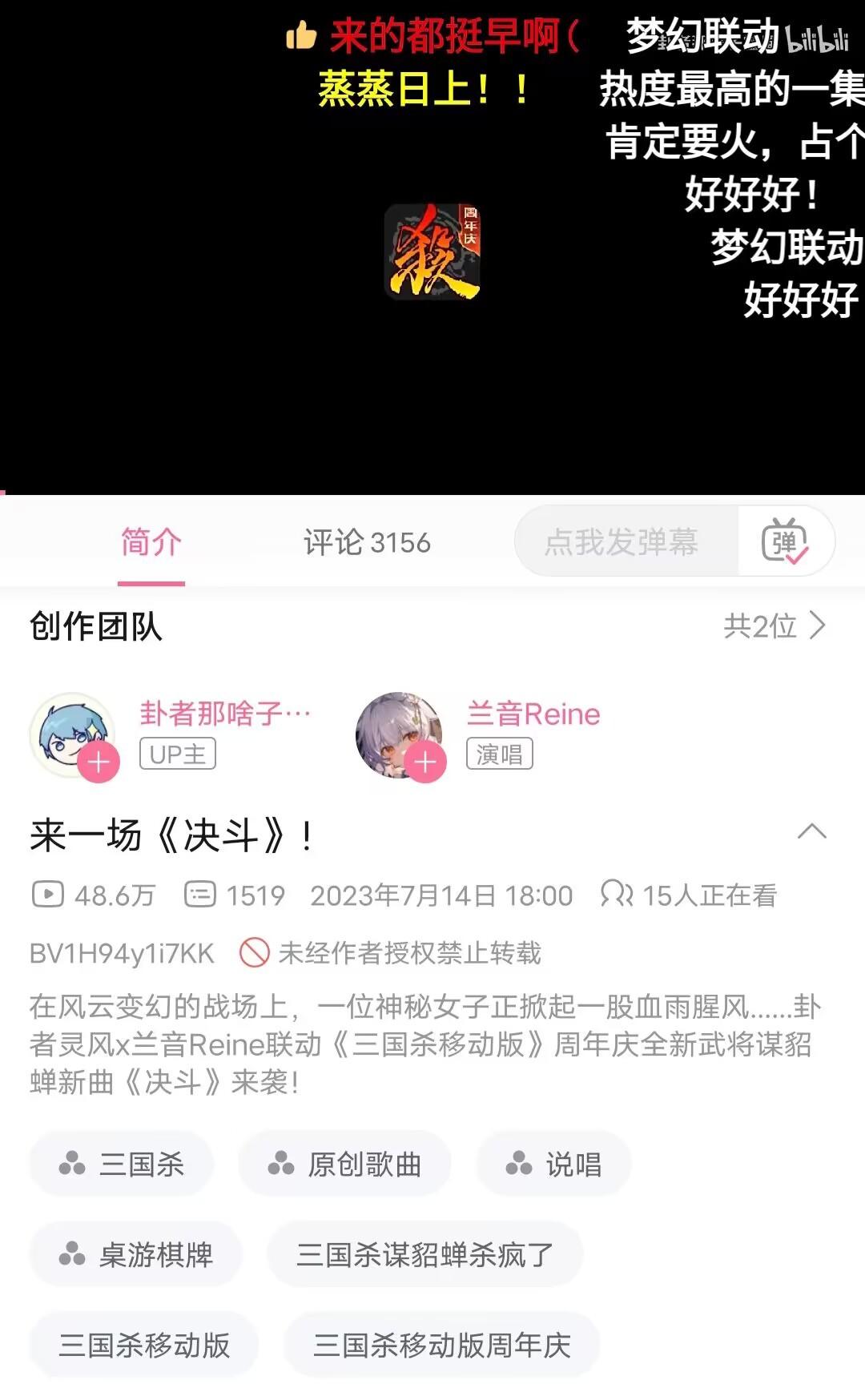The image size is (865, 1400).
Task: Open 卦者那啥子's profile name
Action: [x=225, y=713]
